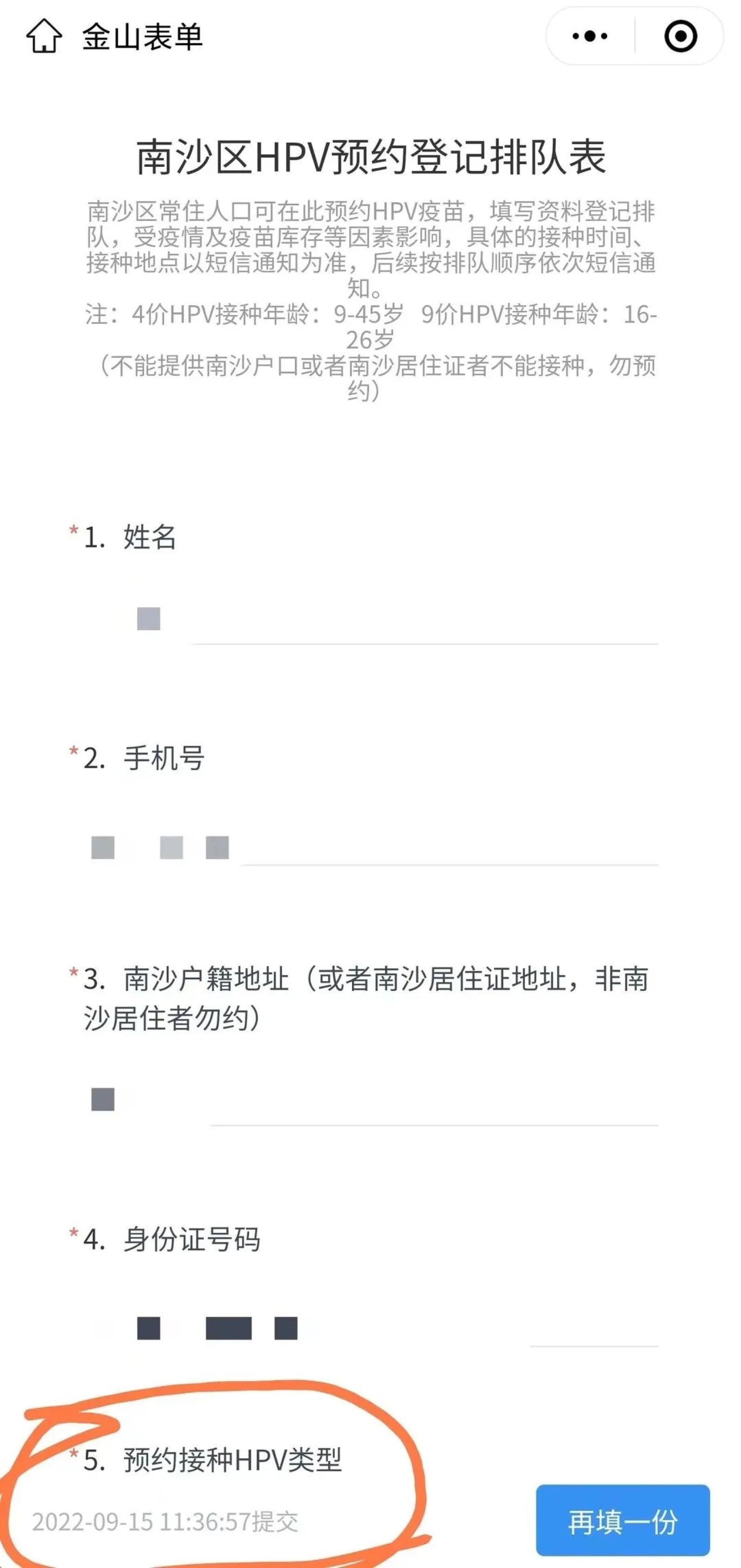The width and height of the screenshot is (741, 1568).
Task: Tap the 身份证号码 input field
Action: 389,1328
